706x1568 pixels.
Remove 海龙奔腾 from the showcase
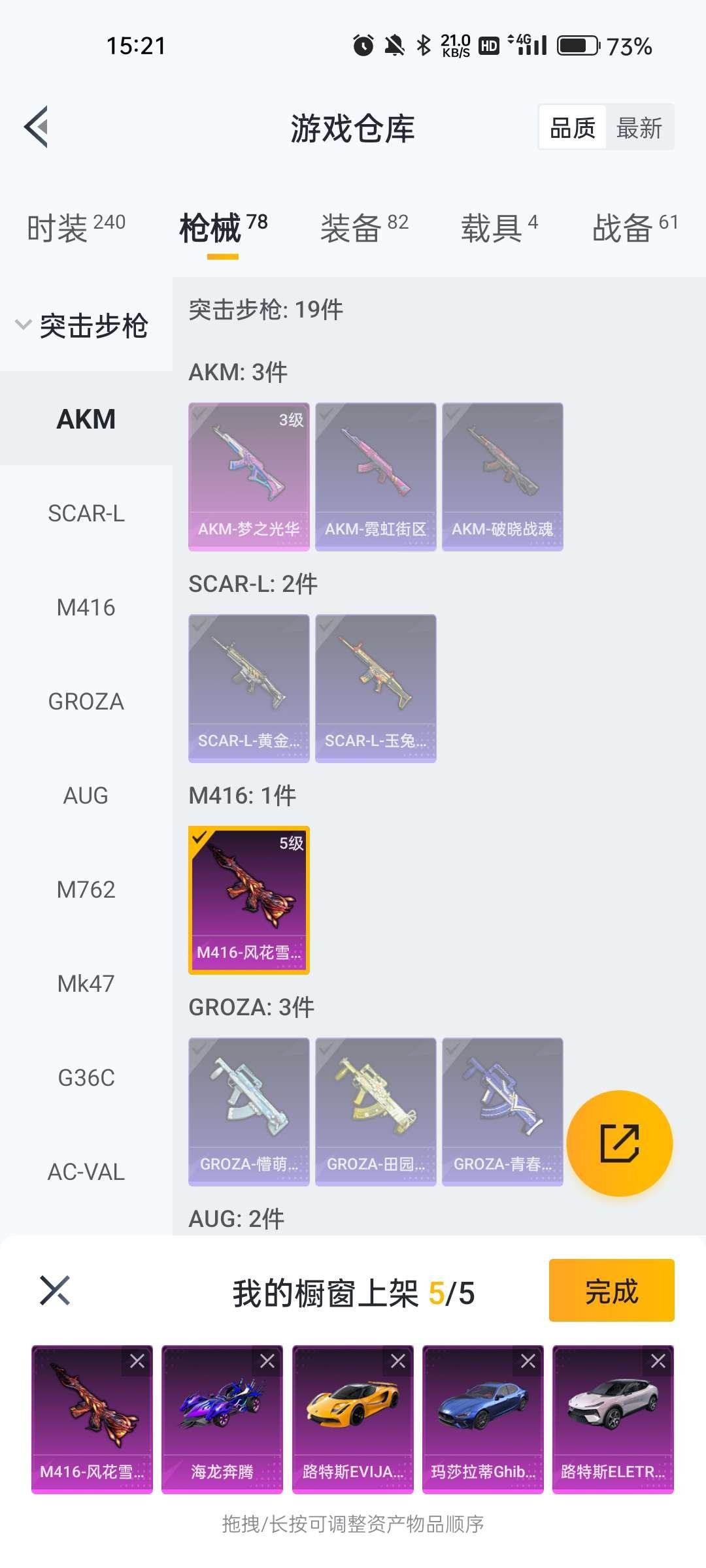(x=267, y=1362)
